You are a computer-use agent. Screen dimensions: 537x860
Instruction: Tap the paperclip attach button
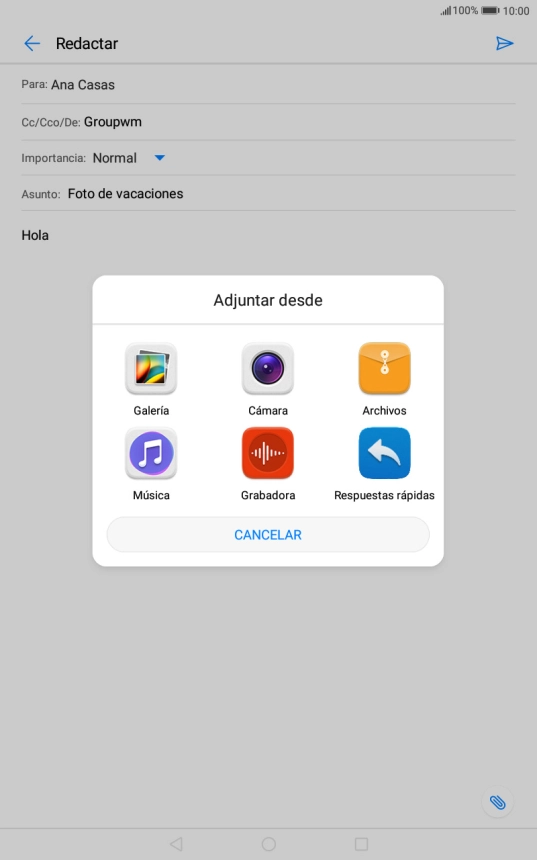coord(498,802)
